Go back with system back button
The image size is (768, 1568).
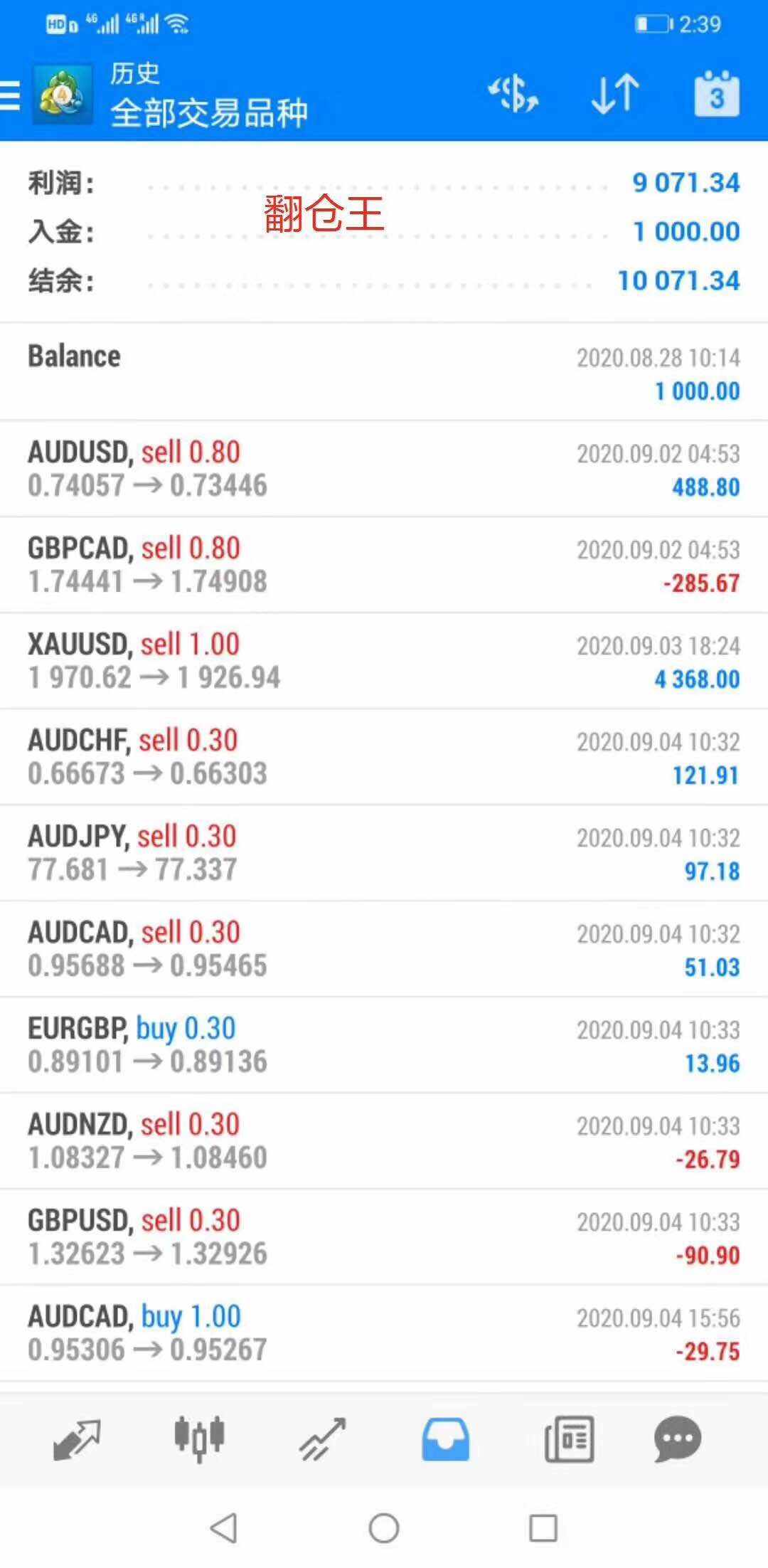[224, 1528]
